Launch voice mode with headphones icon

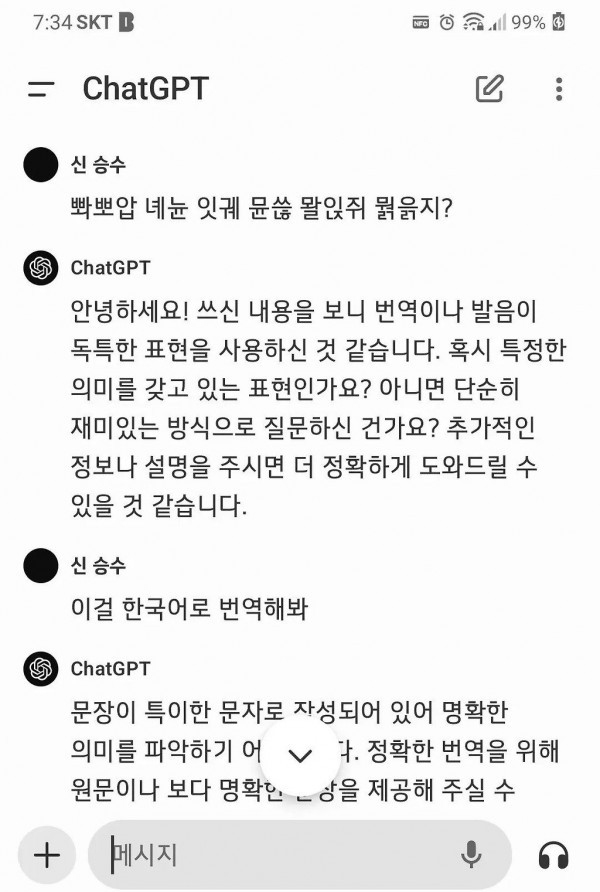(553, 855)
